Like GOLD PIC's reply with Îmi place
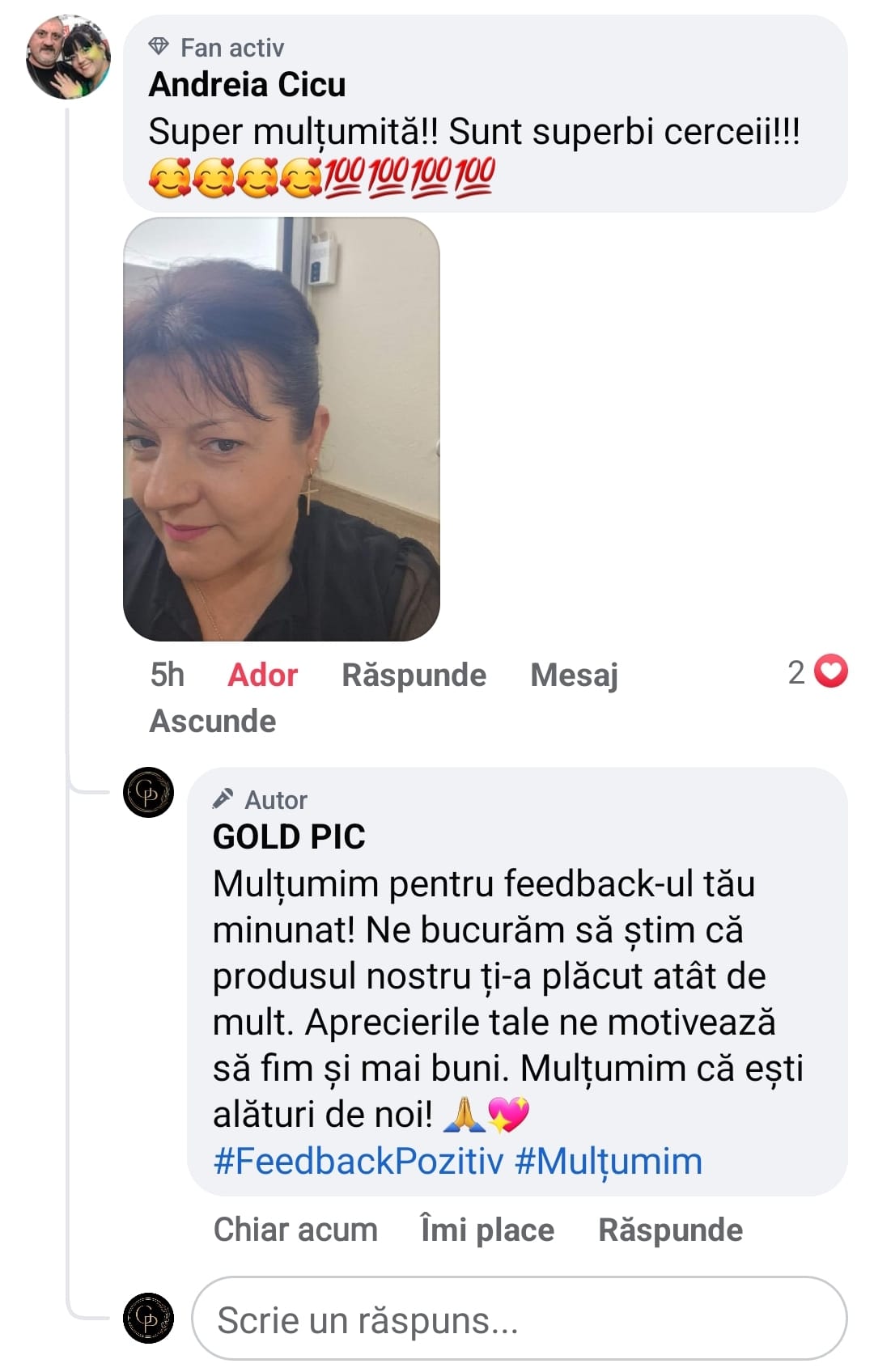The height and width of the screenshot is (1372, 874). click(x=487, y=1230)
